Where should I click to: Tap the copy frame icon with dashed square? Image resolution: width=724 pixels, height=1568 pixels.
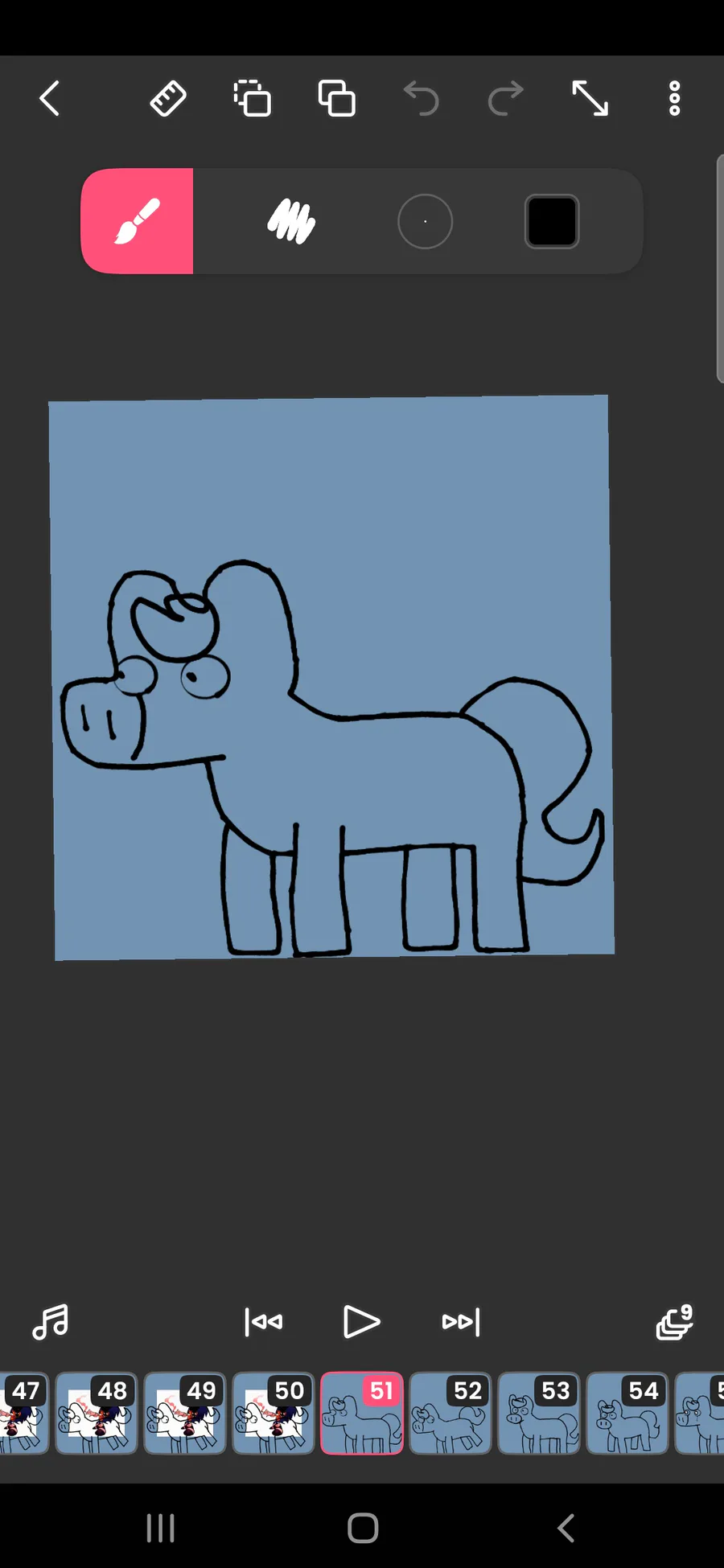pos(253,99)
